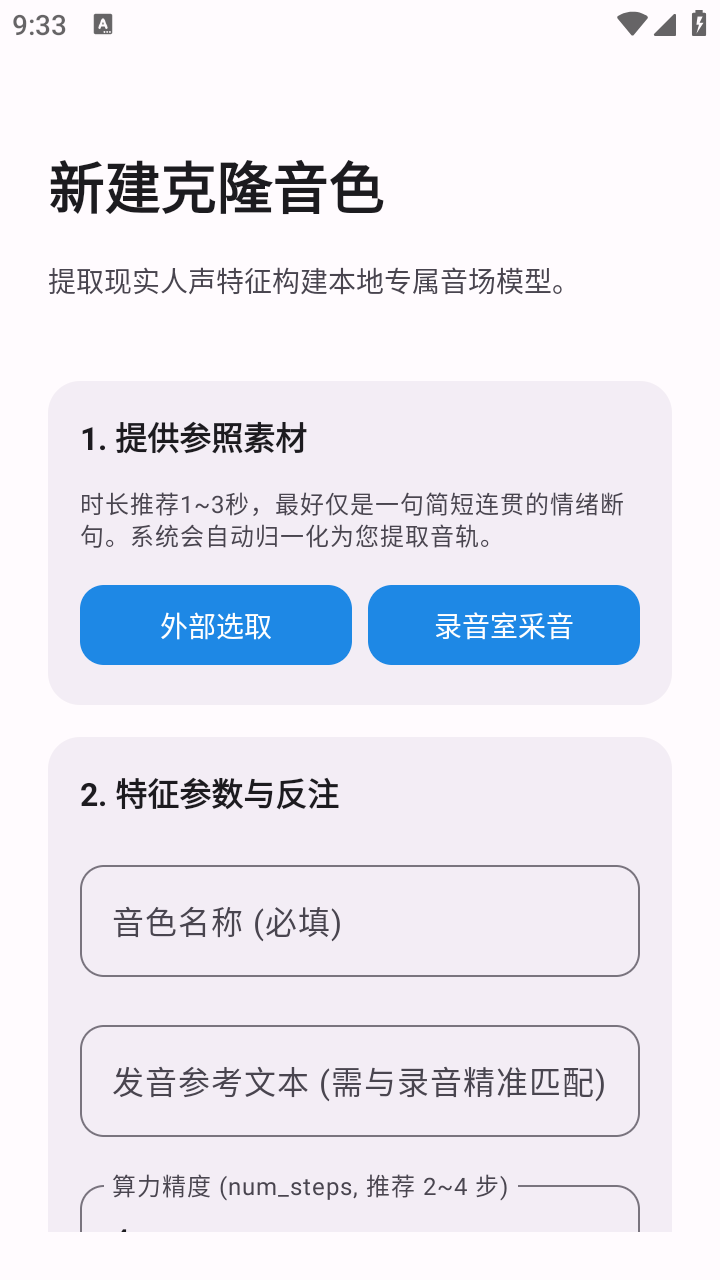Image resolution: width=720 pixels, height=1280 pixels.
Task: Select the 录音室采音 button
Action: pos(503,624)
